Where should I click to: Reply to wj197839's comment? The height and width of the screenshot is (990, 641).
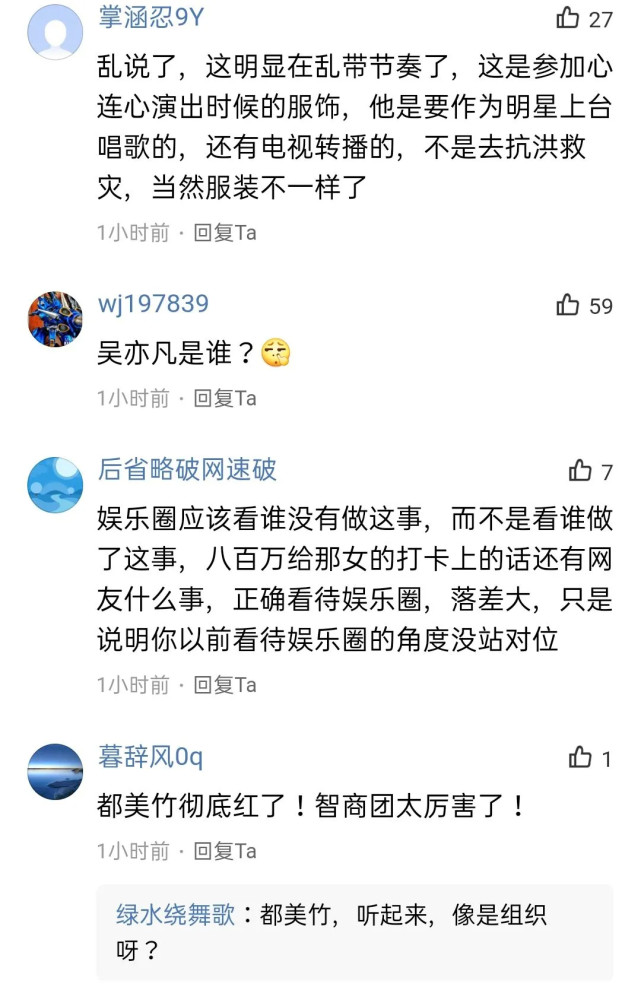(x=225, y=398)
